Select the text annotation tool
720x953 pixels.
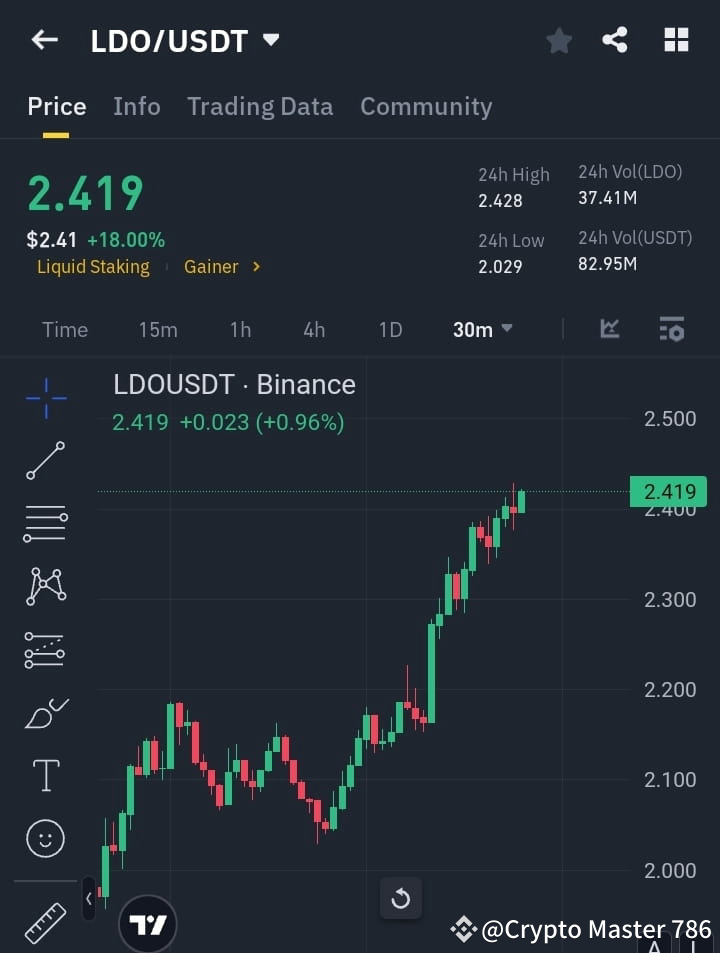tap(44, 775)
